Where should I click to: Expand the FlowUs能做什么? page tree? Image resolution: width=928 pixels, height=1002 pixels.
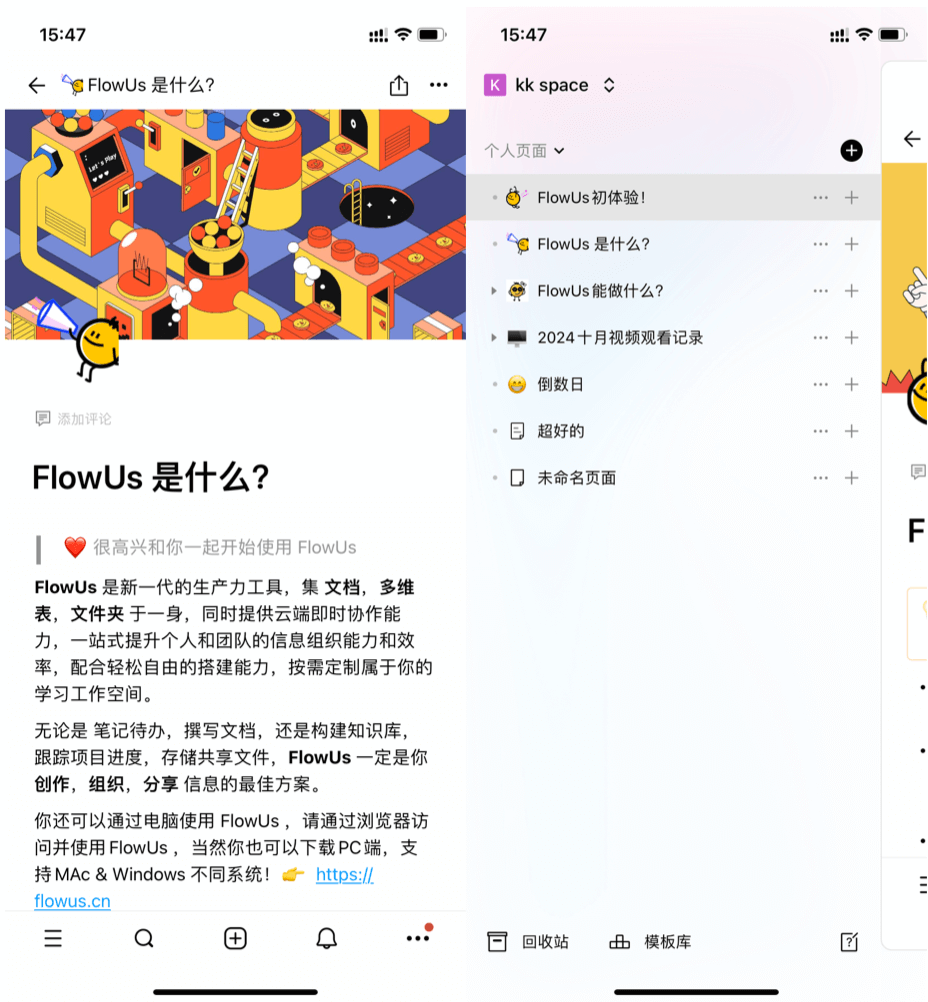pyautogui.click(x=493, y=291)
